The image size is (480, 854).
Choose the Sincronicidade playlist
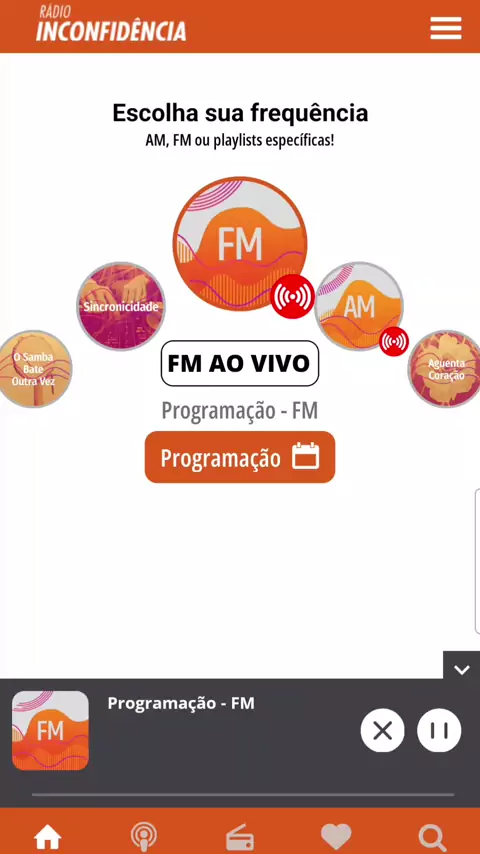tap(121, 306)
